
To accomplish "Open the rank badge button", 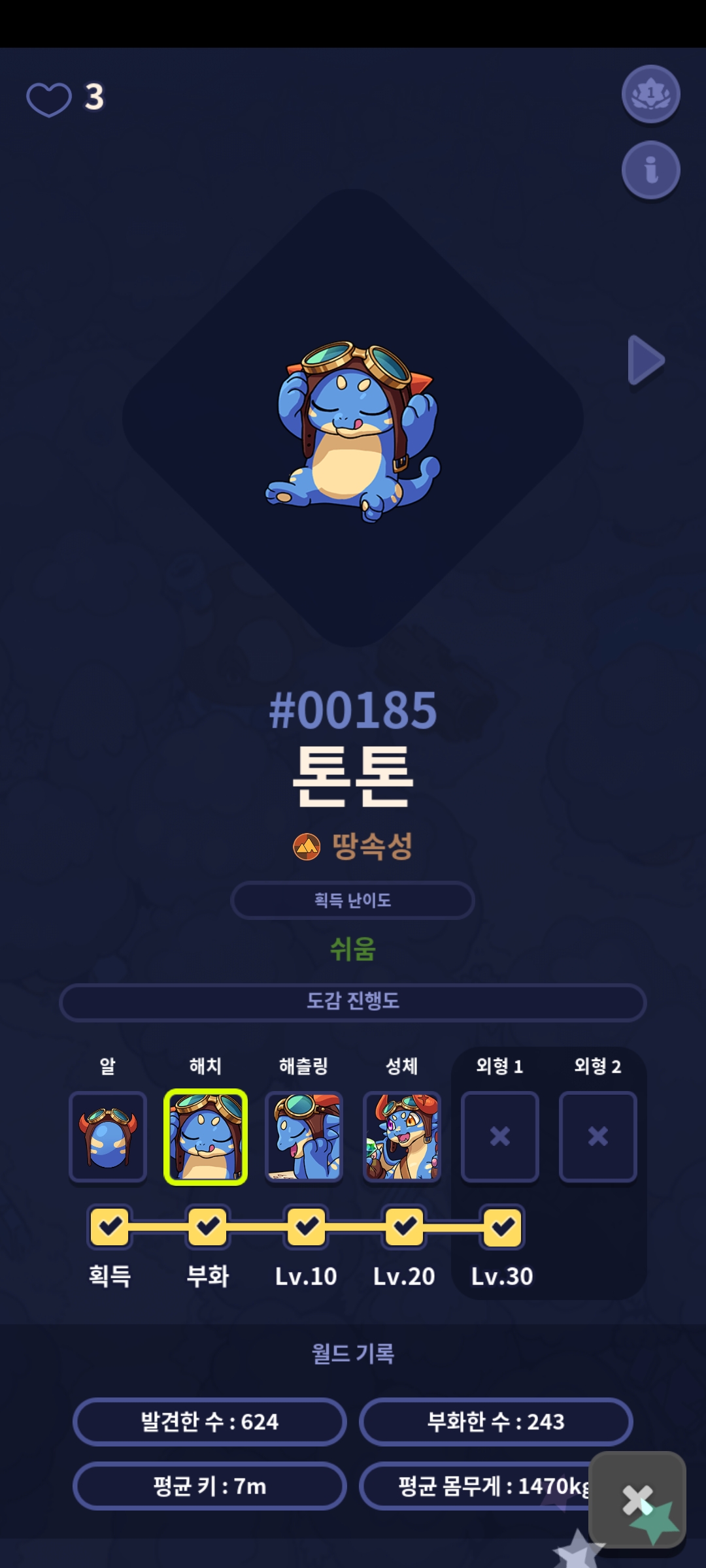I will (650, 94).
